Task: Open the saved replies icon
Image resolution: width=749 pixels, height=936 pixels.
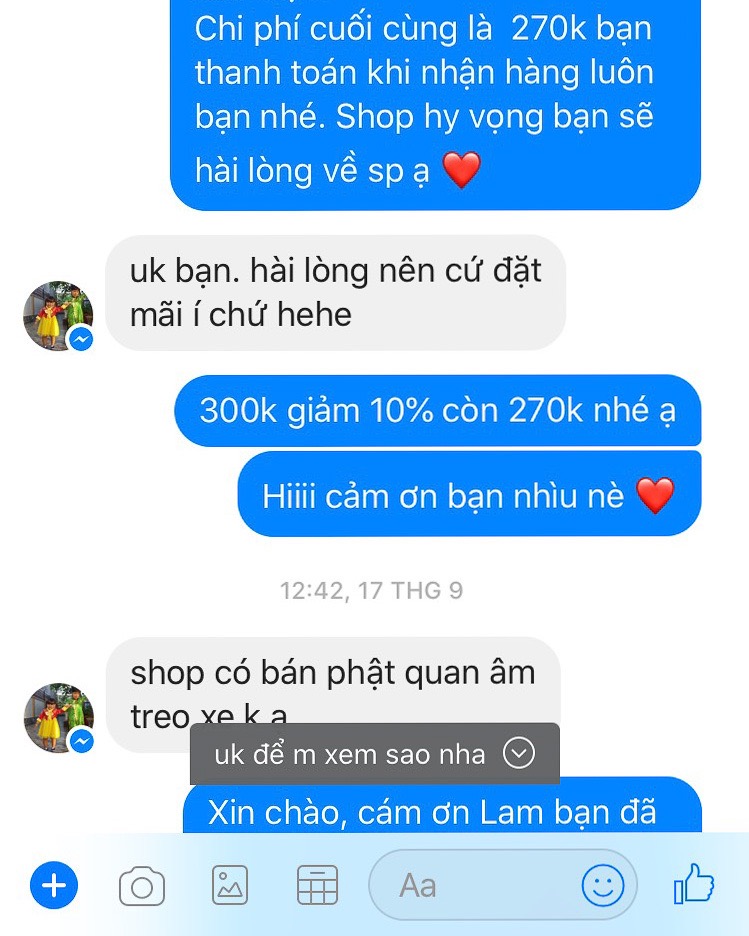Action: (318, 885)
